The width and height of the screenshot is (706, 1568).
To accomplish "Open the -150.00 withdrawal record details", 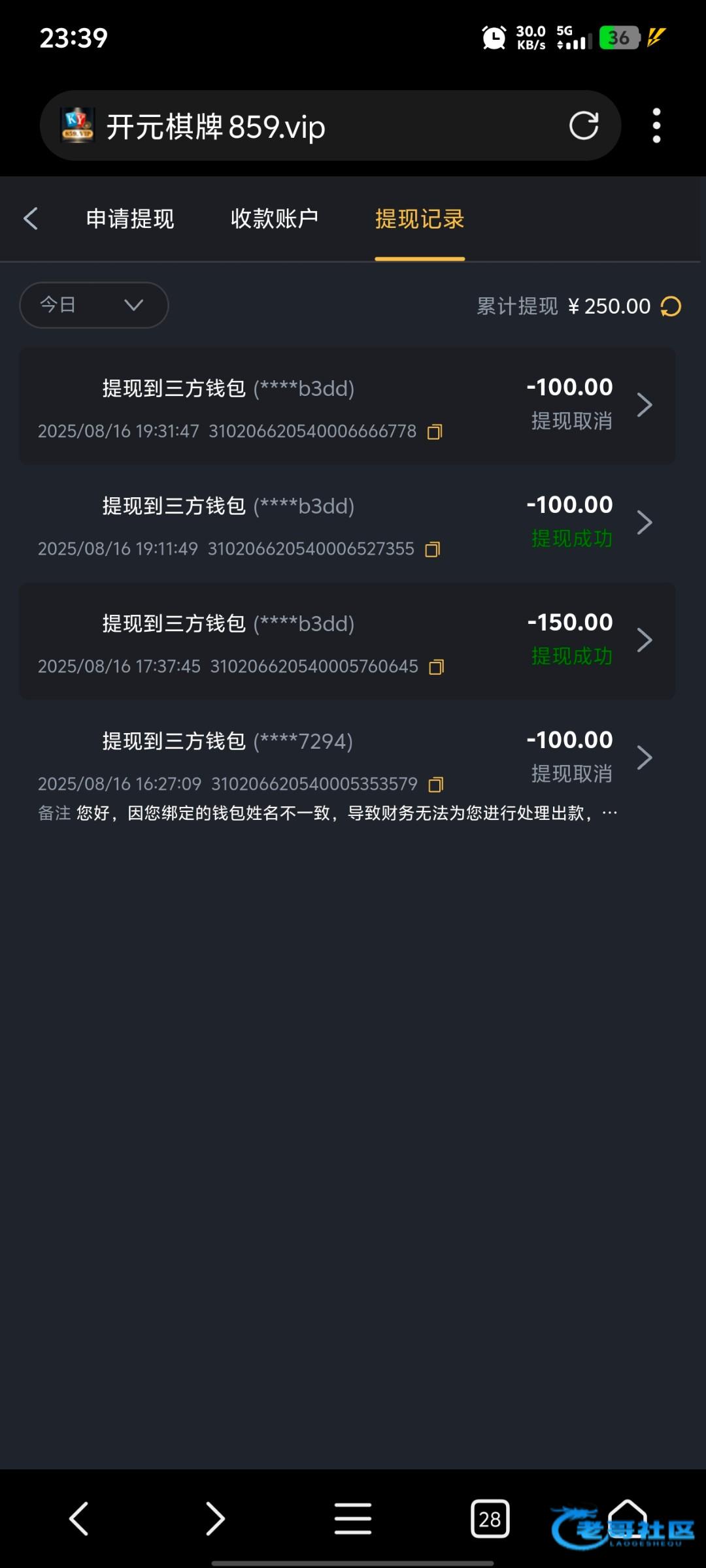I will pyautogui.click(x=347, y=641).
